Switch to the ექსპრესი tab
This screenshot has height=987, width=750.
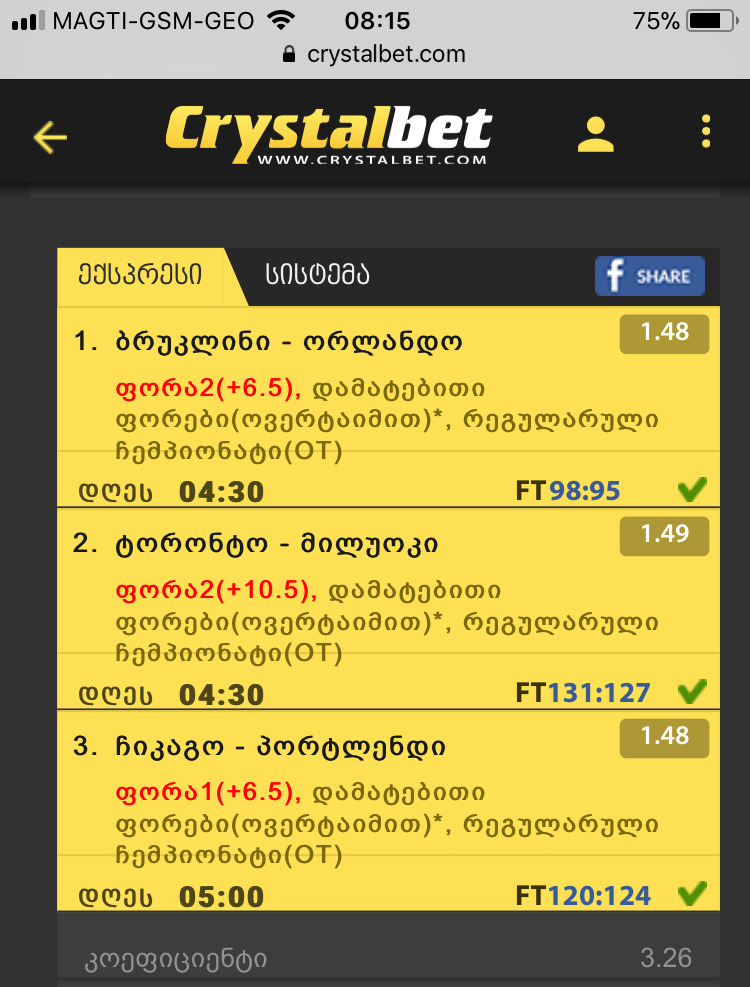tap(141, 276)
